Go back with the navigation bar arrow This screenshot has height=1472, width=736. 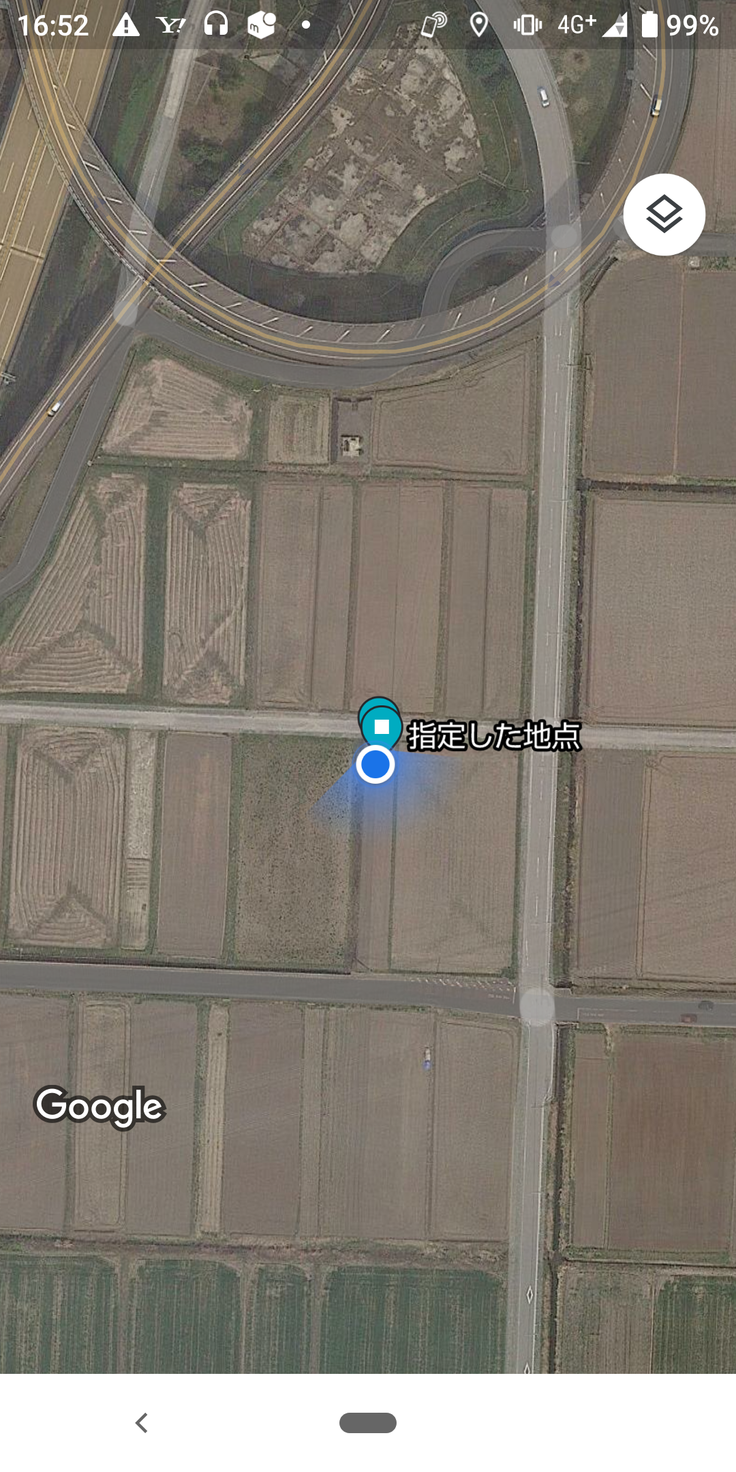click(142, 1422)
